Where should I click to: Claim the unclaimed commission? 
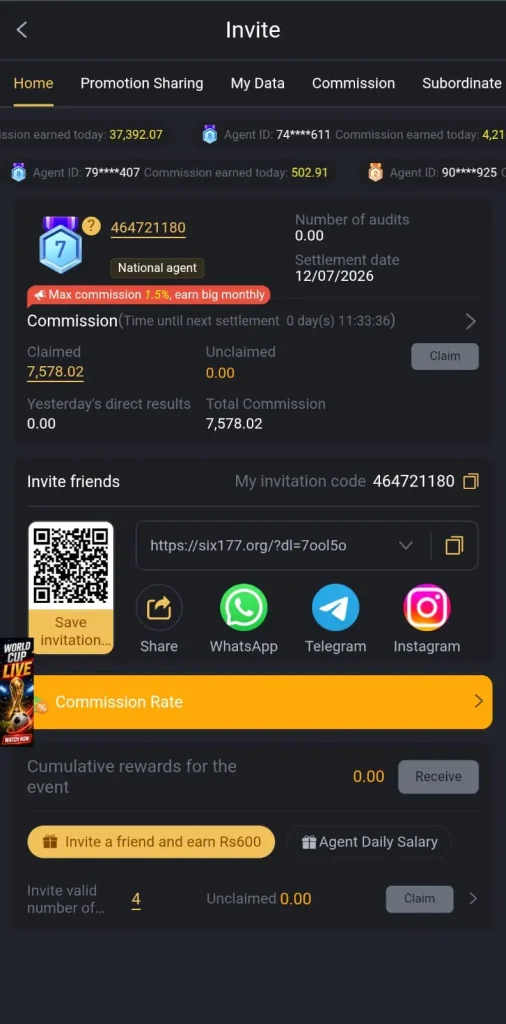click(445, 356)
